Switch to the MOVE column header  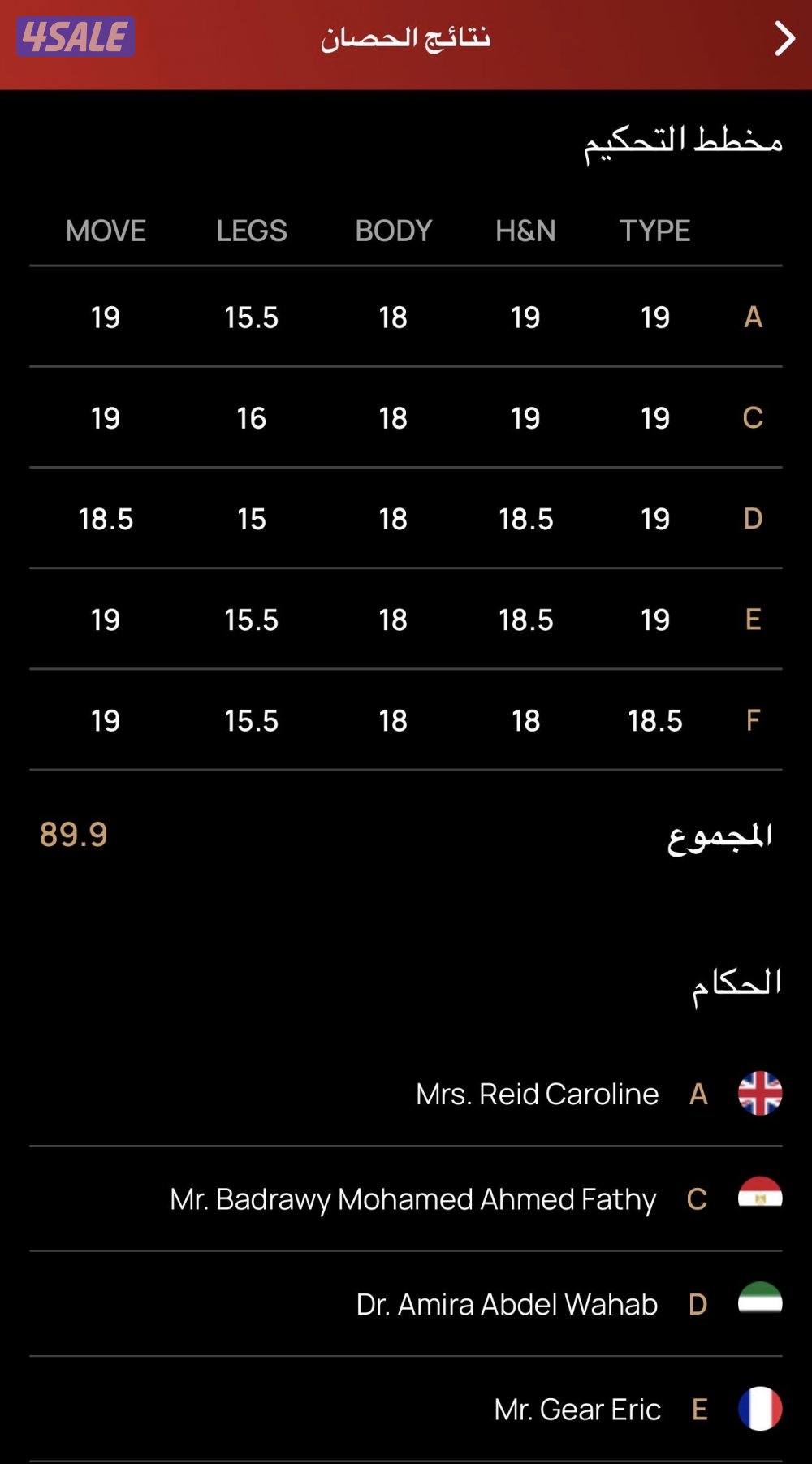[106, 231]
